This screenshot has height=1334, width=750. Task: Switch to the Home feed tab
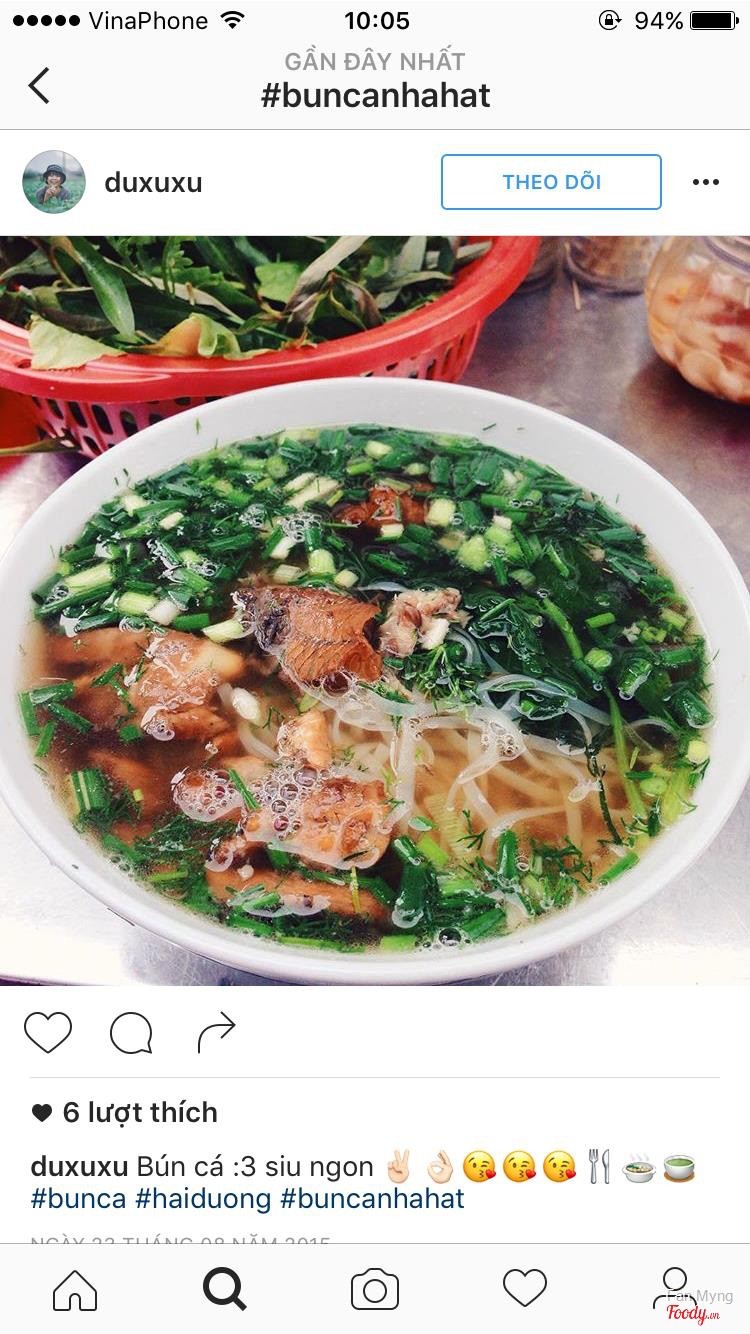click(75, 1290)
